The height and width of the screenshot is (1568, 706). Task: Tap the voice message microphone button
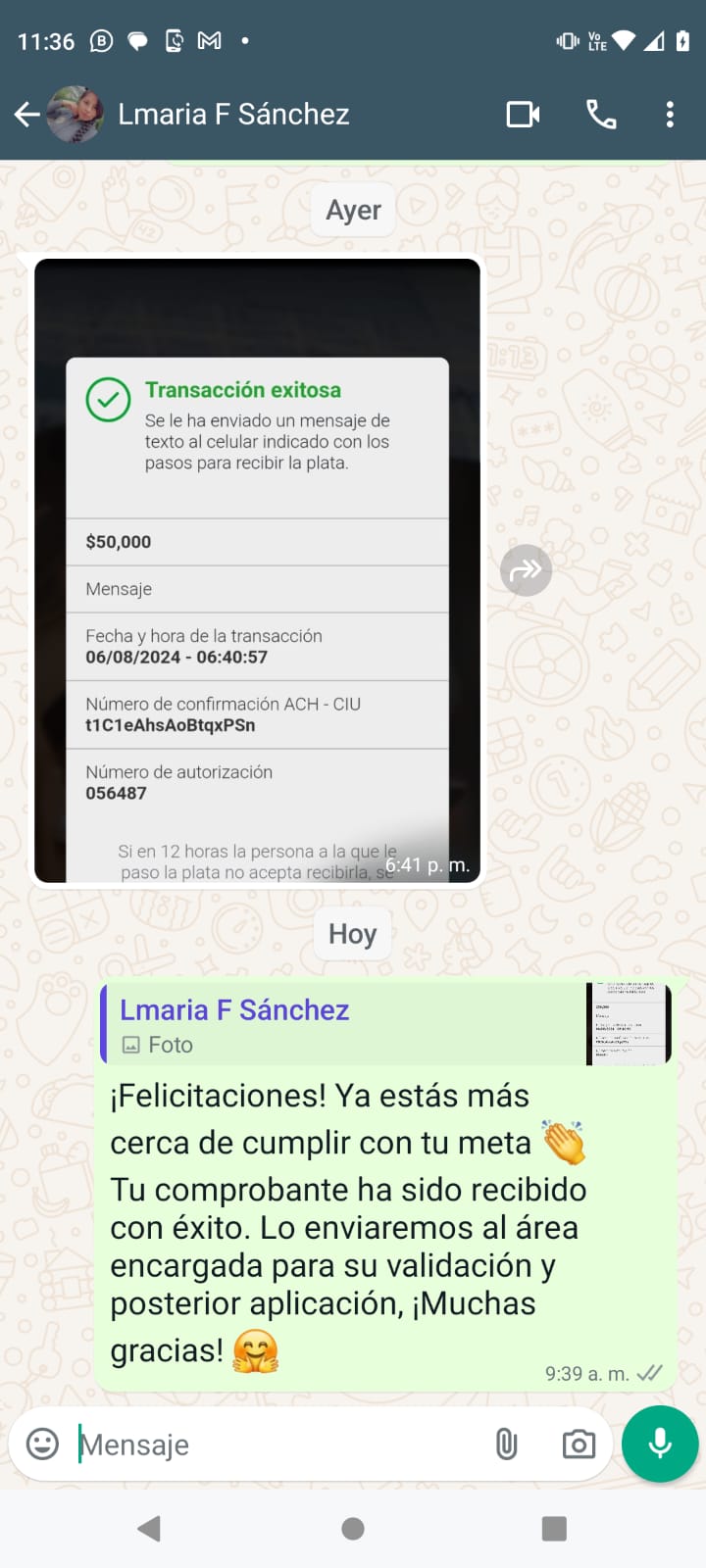(x=660, y=1444)
